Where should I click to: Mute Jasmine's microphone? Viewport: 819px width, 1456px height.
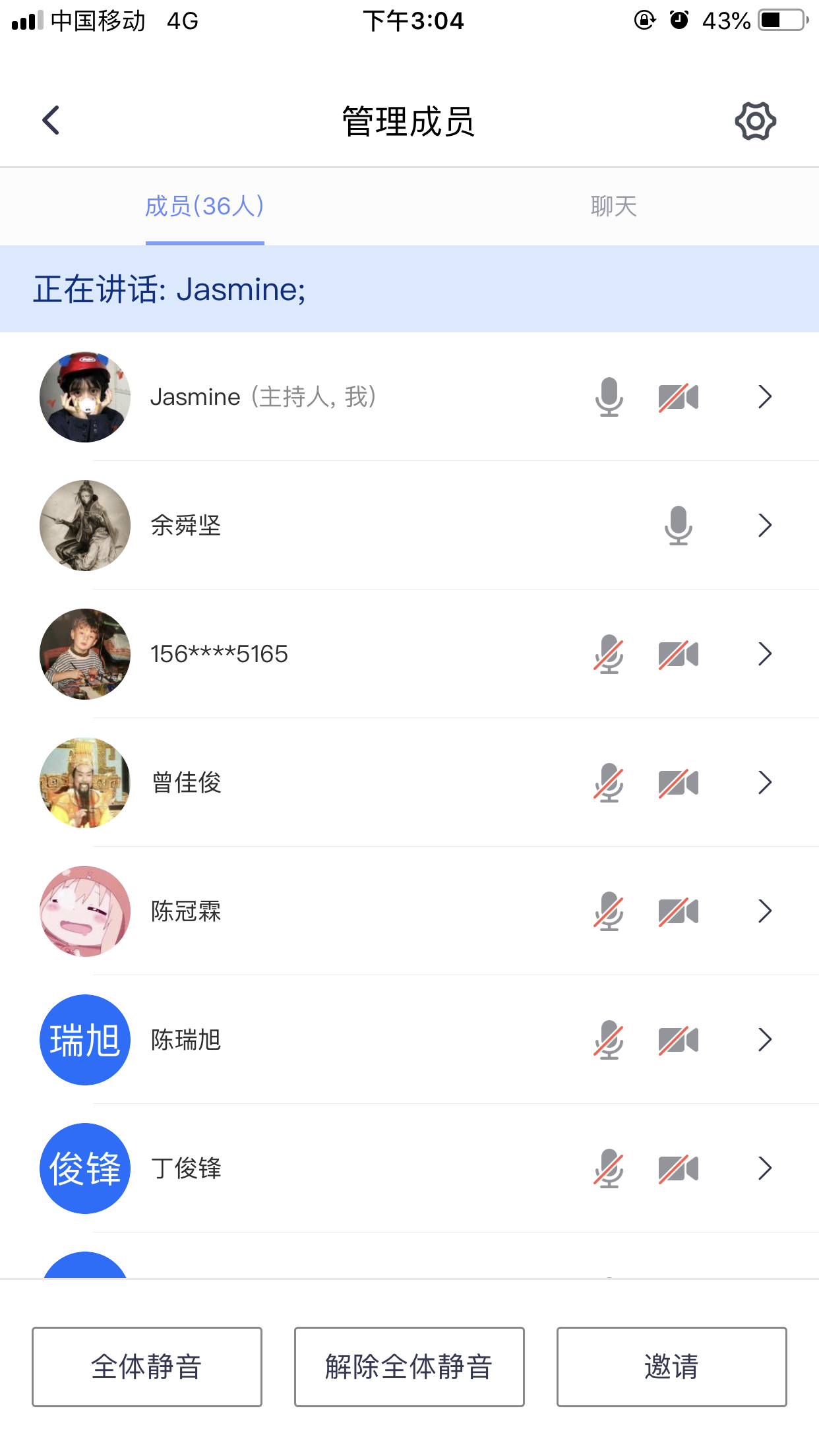point(609,397)
